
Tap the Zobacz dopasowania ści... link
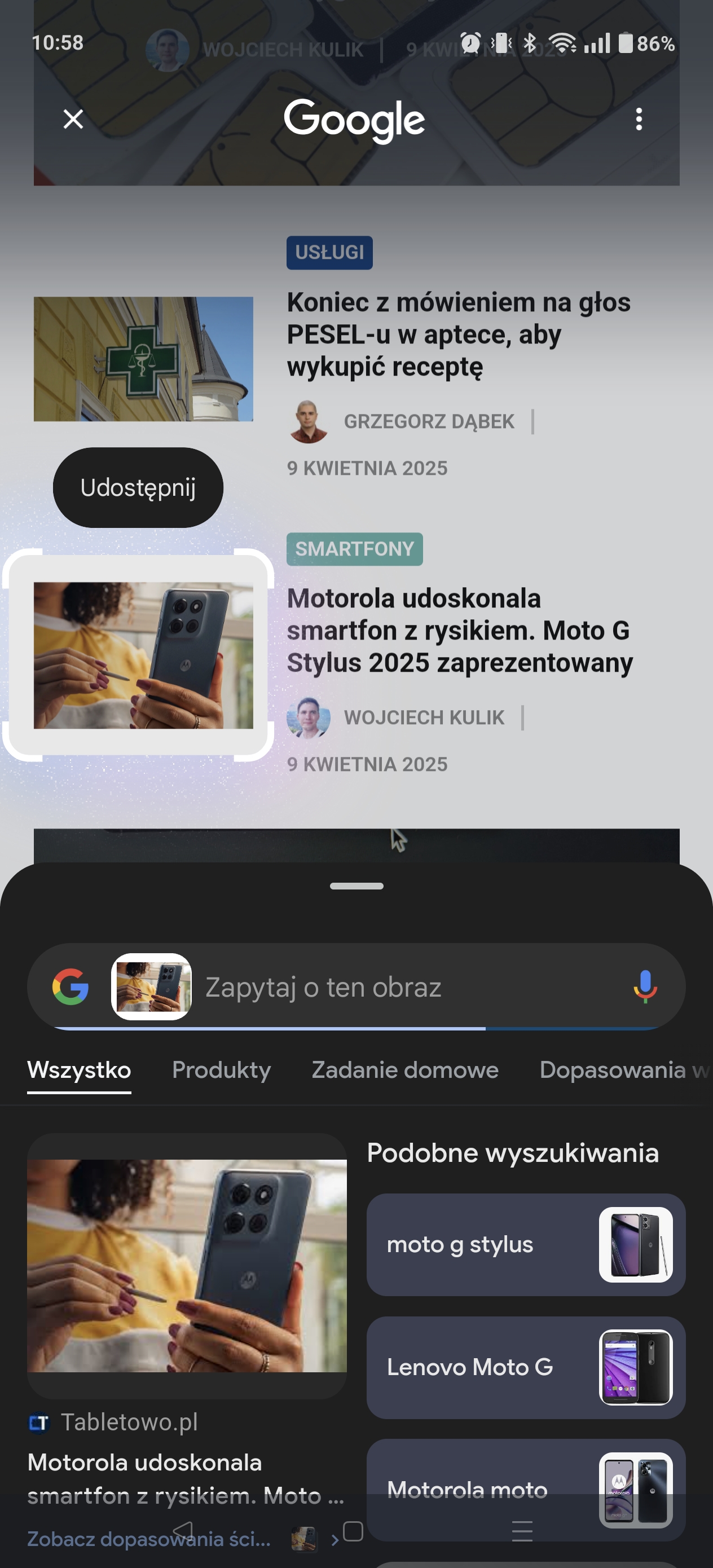point(148,1539)
